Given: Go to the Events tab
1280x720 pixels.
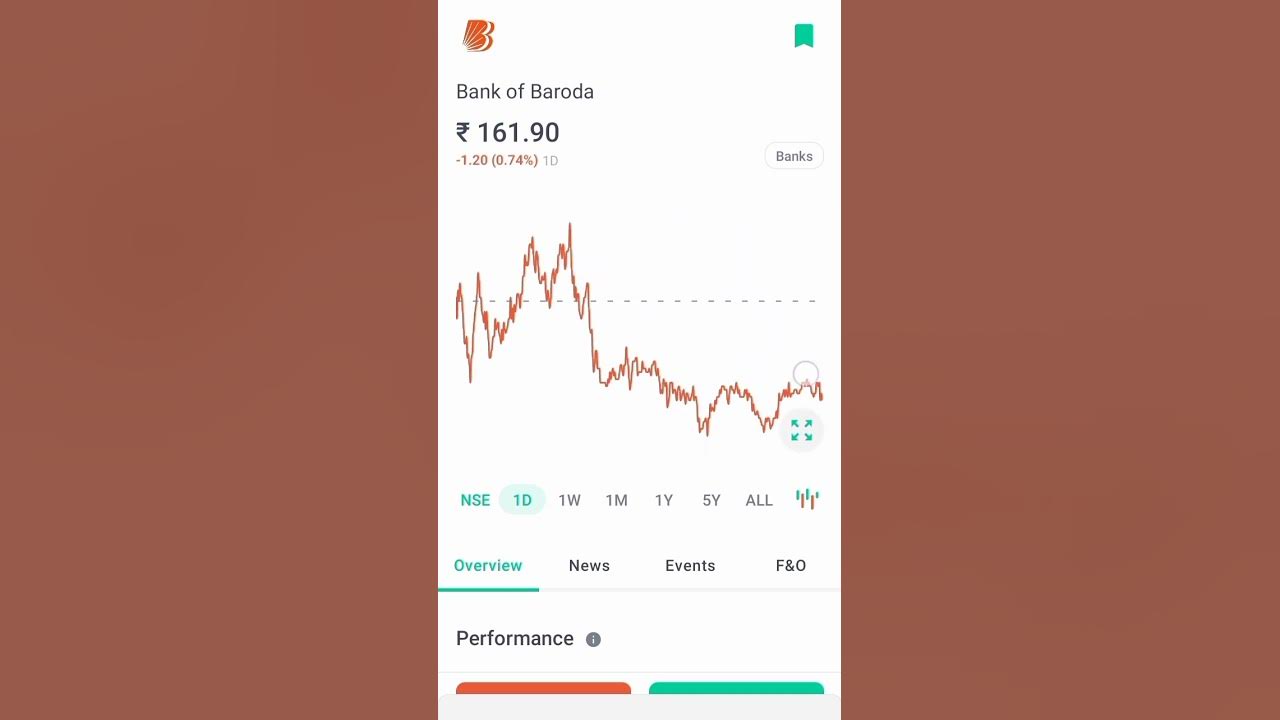Looking at the screenshot, I should click(x=690, y=566).
